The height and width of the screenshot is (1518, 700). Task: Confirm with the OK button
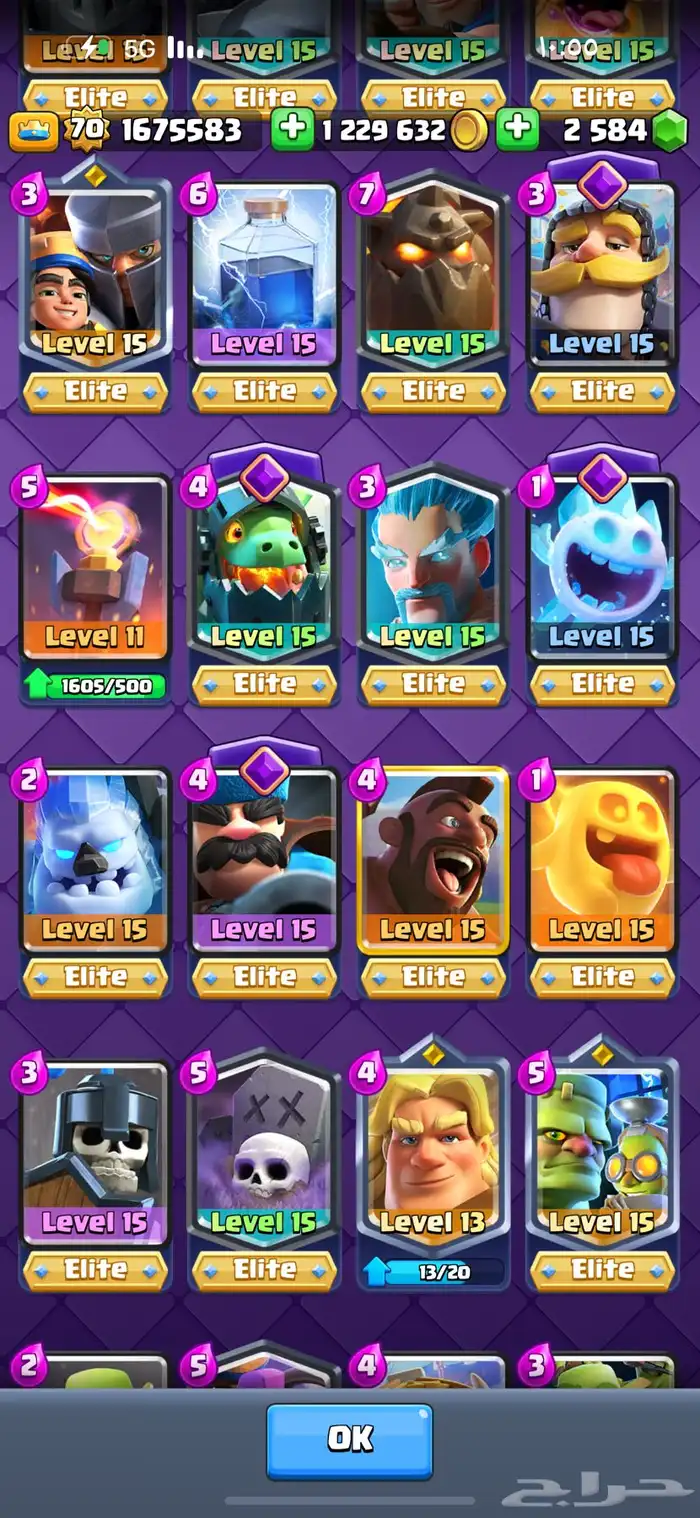[x=349, y=1439]
